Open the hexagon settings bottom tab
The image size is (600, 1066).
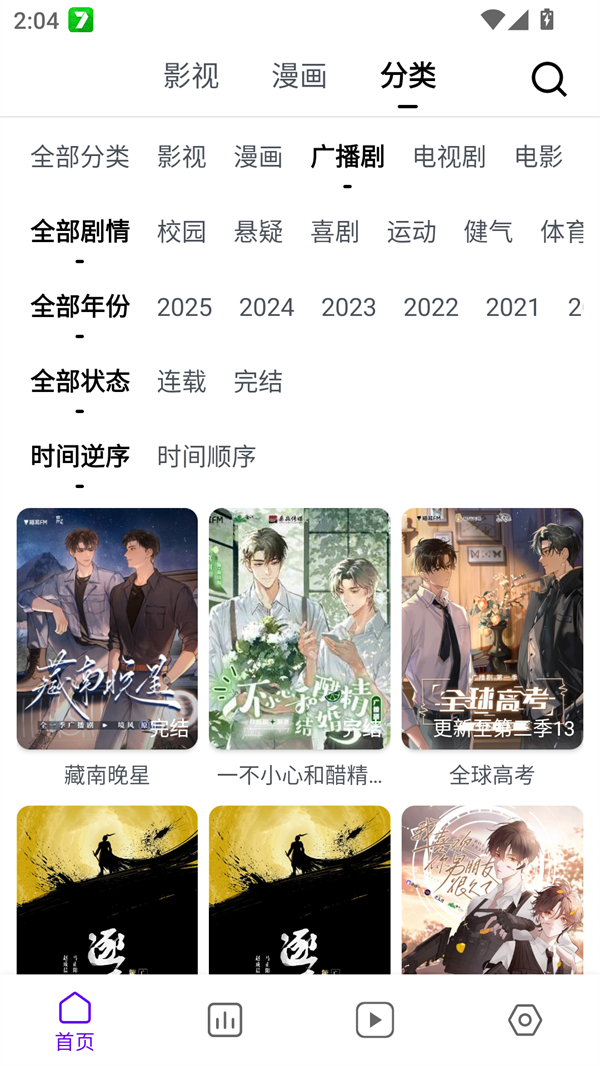click(524, 1020)
